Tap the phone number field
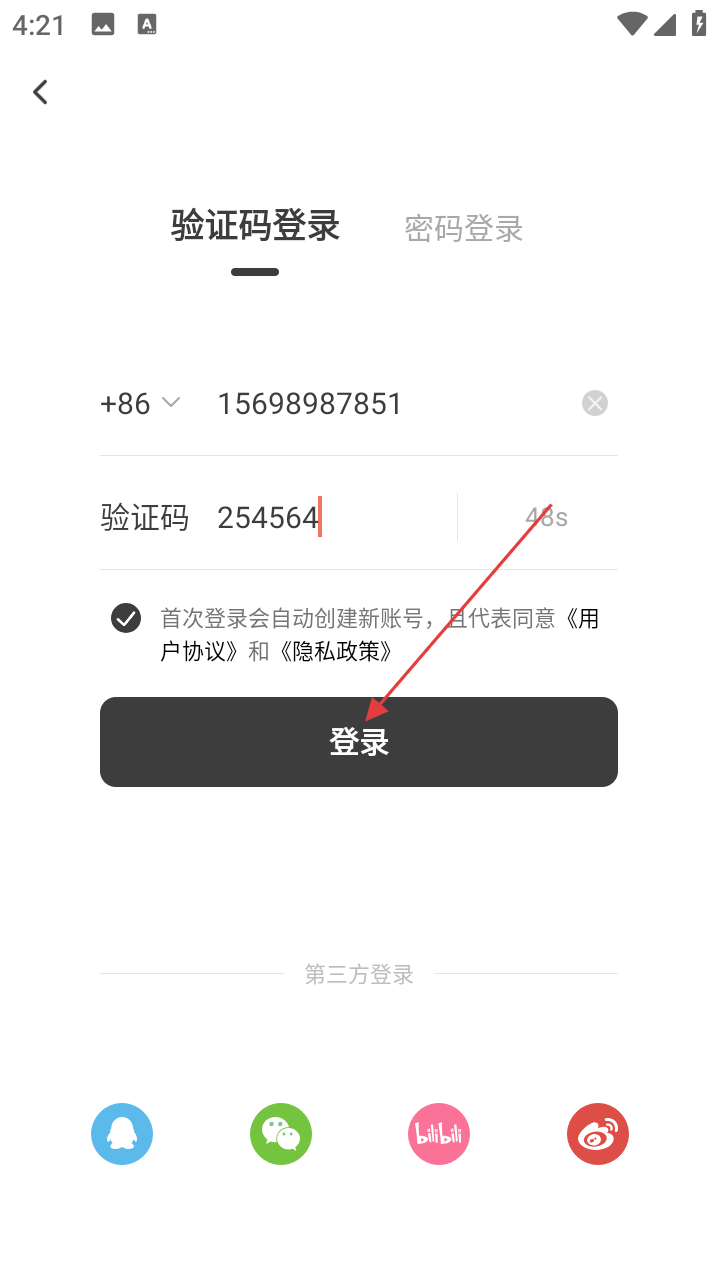The width and height of the screenshot is (720, 1280). click(390, 403)
